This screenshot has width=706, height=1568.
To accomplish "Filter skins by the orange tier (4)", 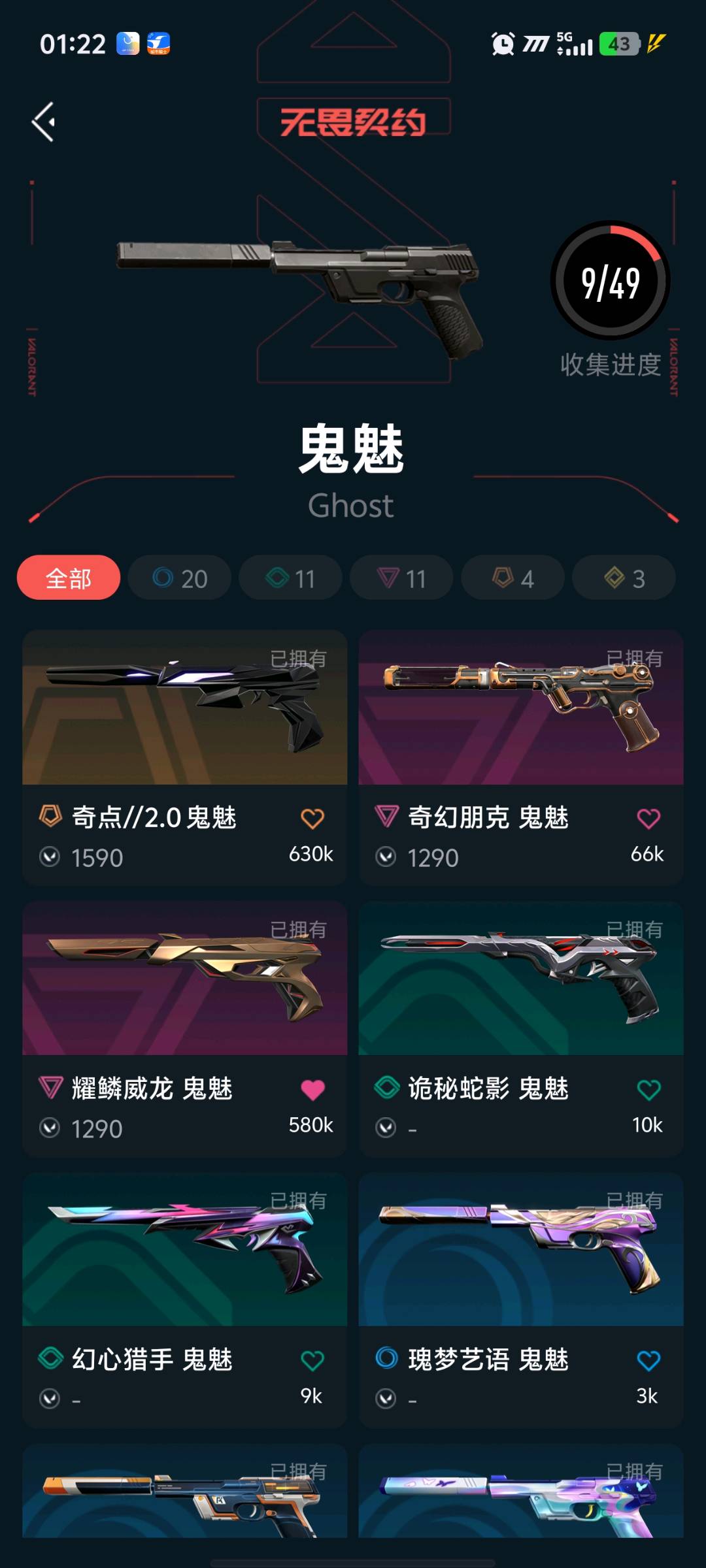I will [513, 578].
